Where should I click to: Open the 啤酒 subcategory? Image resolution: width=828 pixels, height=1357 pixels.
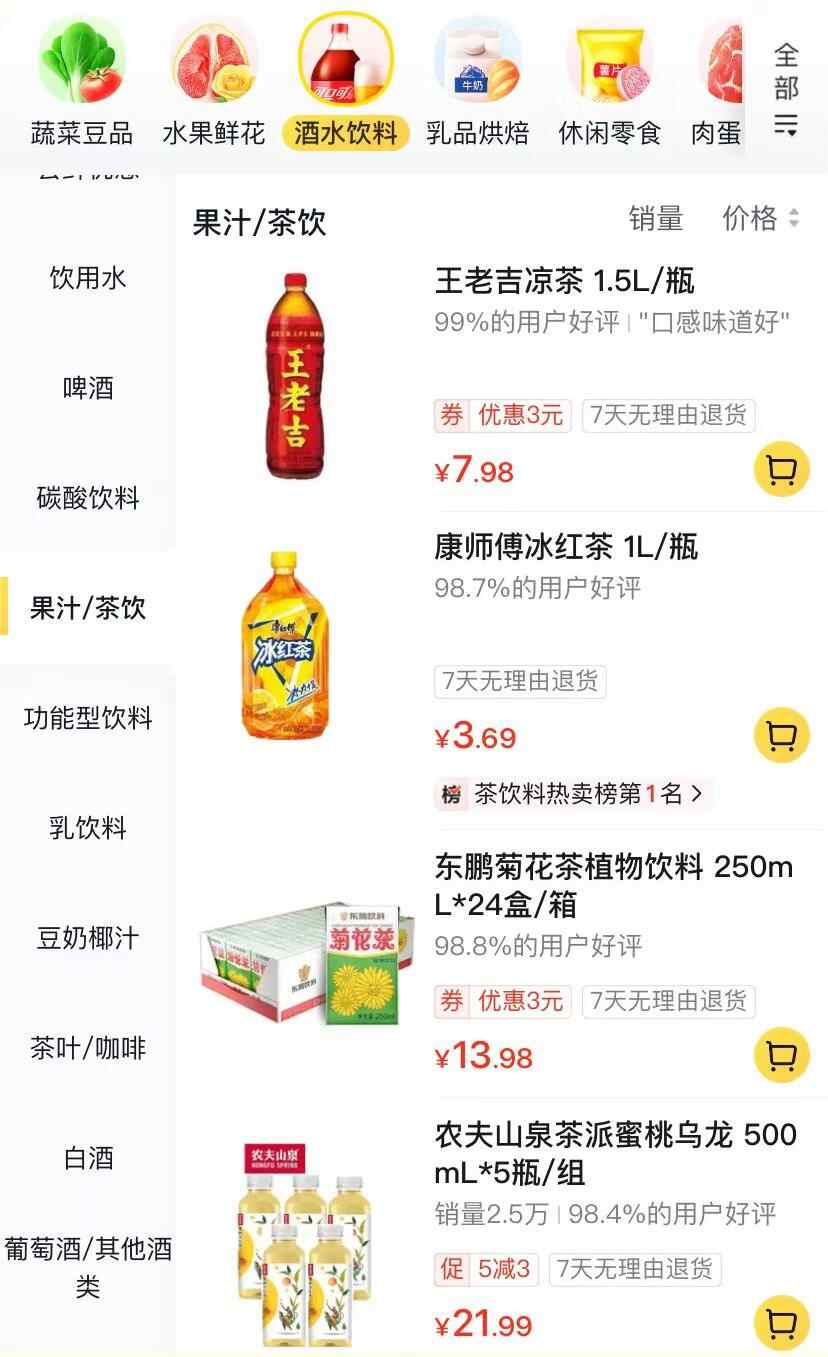click(x=88, y=388)
